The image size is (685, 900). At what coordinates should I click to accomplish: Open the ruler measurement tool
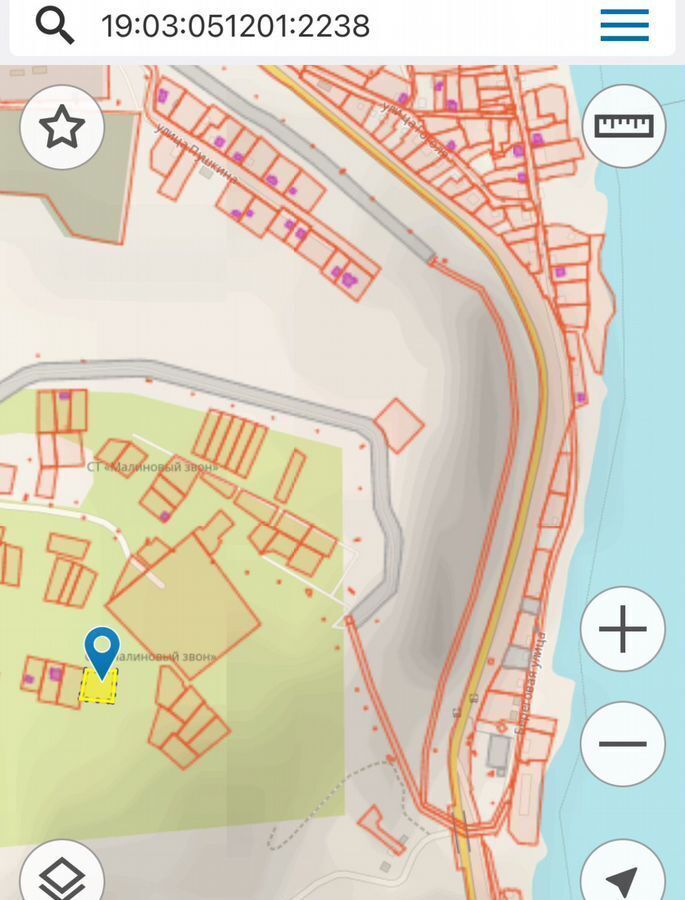[x=623, y=126]
